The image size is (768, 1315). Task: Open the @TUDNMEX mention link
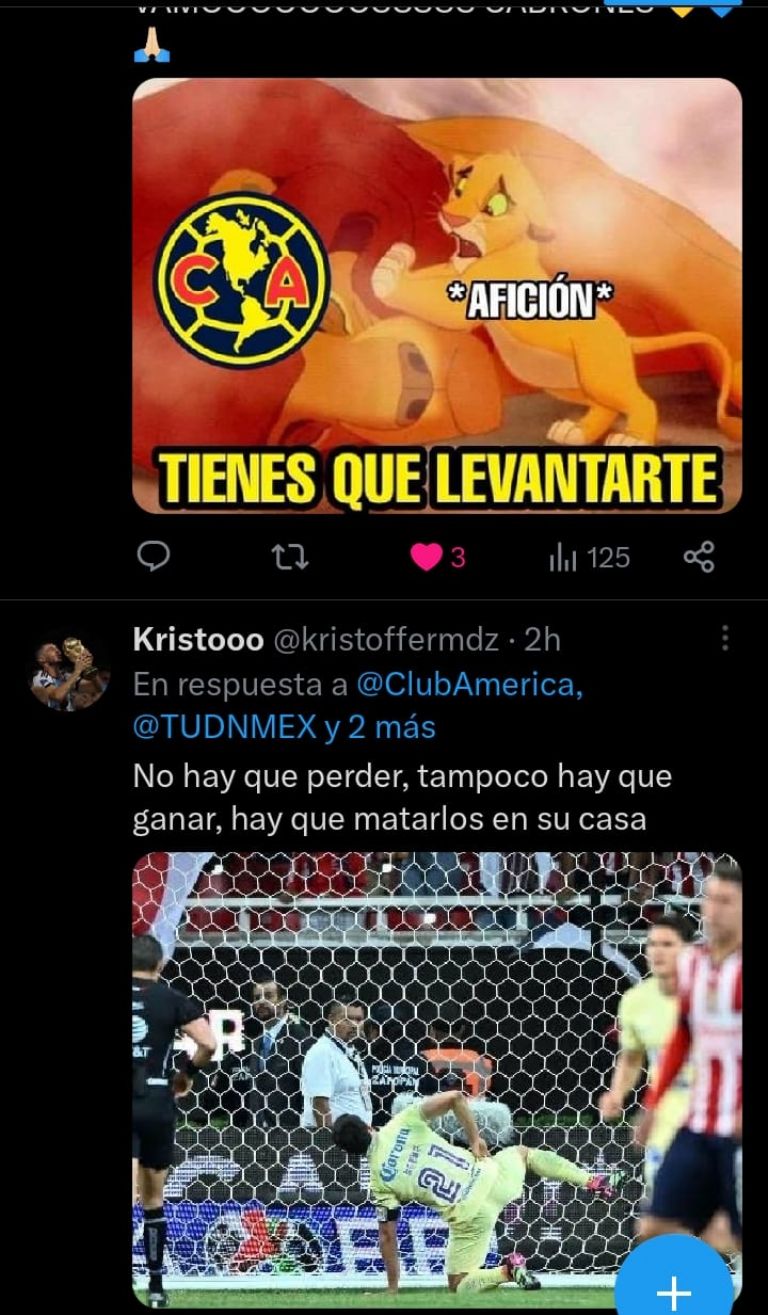click(224, 727)
